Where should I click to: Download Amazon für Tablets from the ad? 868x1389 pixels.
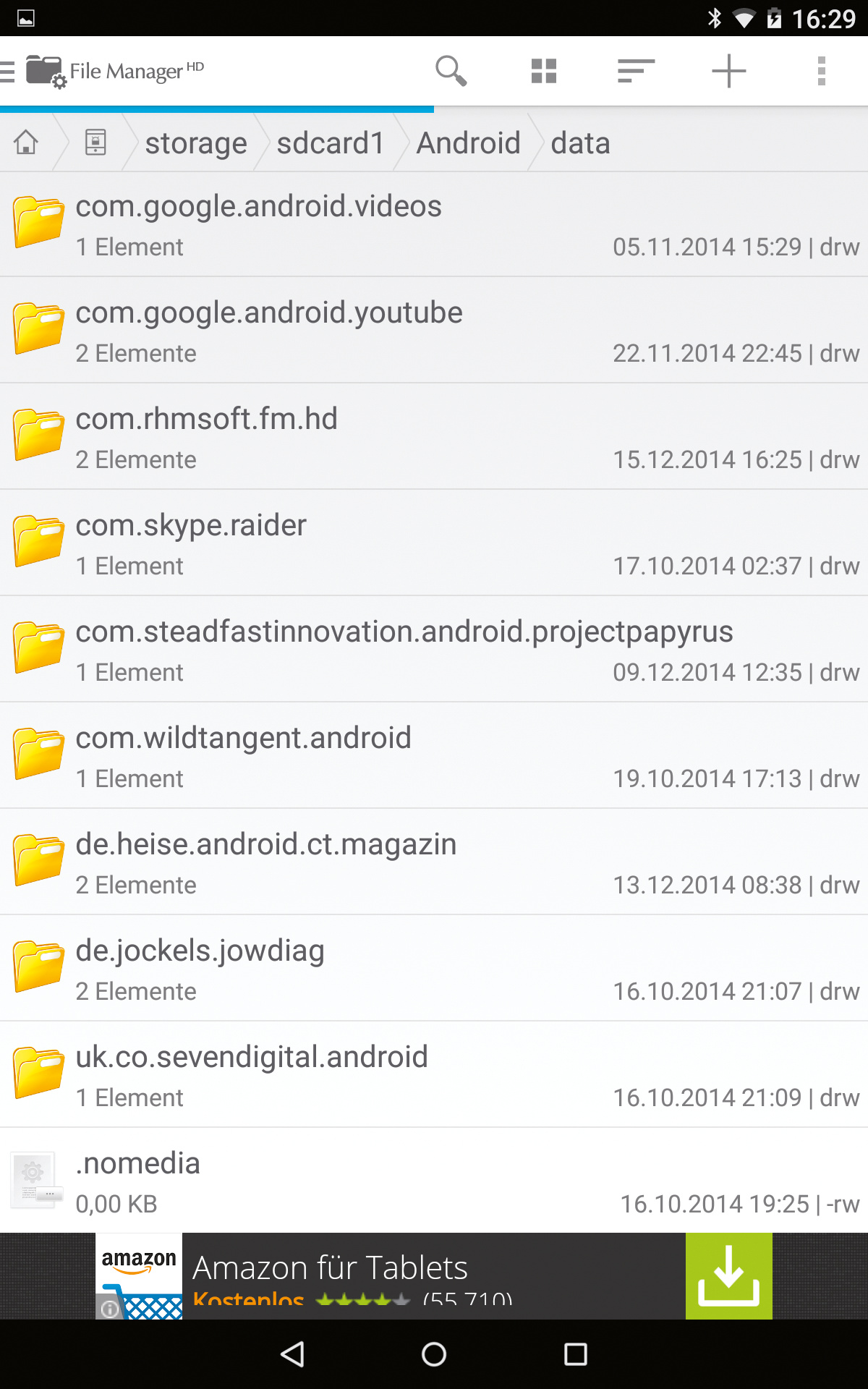728,1276
